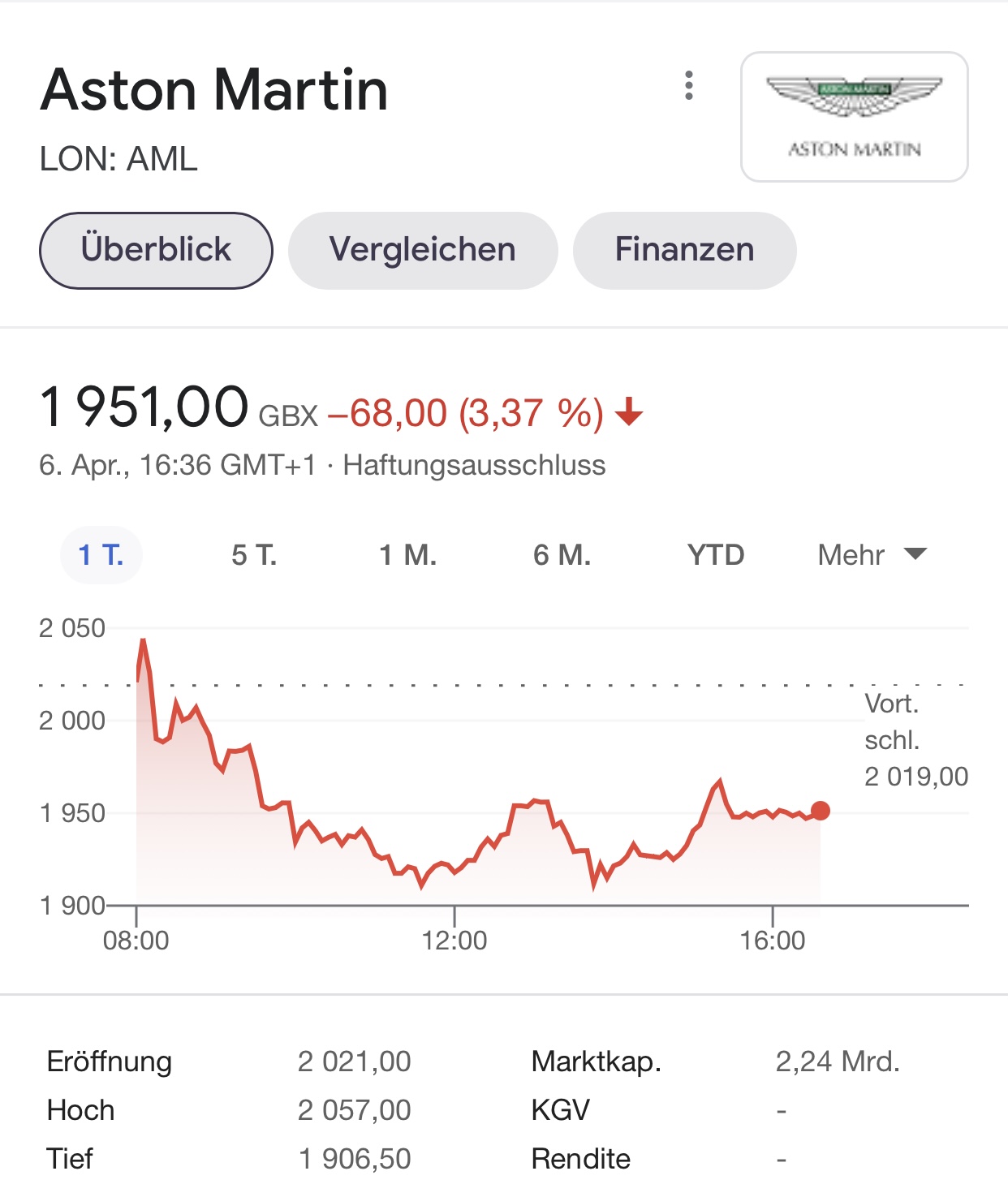The width and height of the screenshot is (1008, 1197).
Task: Click the red downward price arrow
Action: [x=630, y=415]
